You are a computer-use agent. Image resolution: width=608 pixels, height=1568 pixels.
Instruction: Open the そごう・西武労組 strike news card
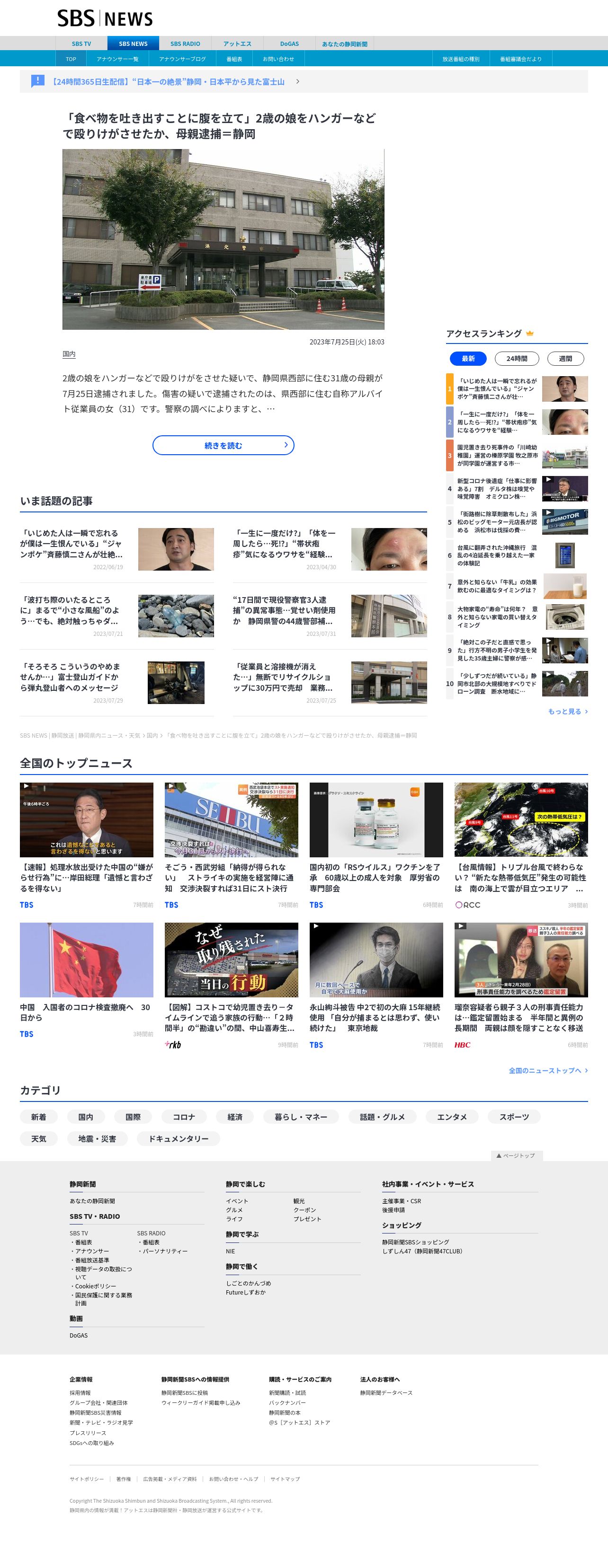[x=231, y=877]
